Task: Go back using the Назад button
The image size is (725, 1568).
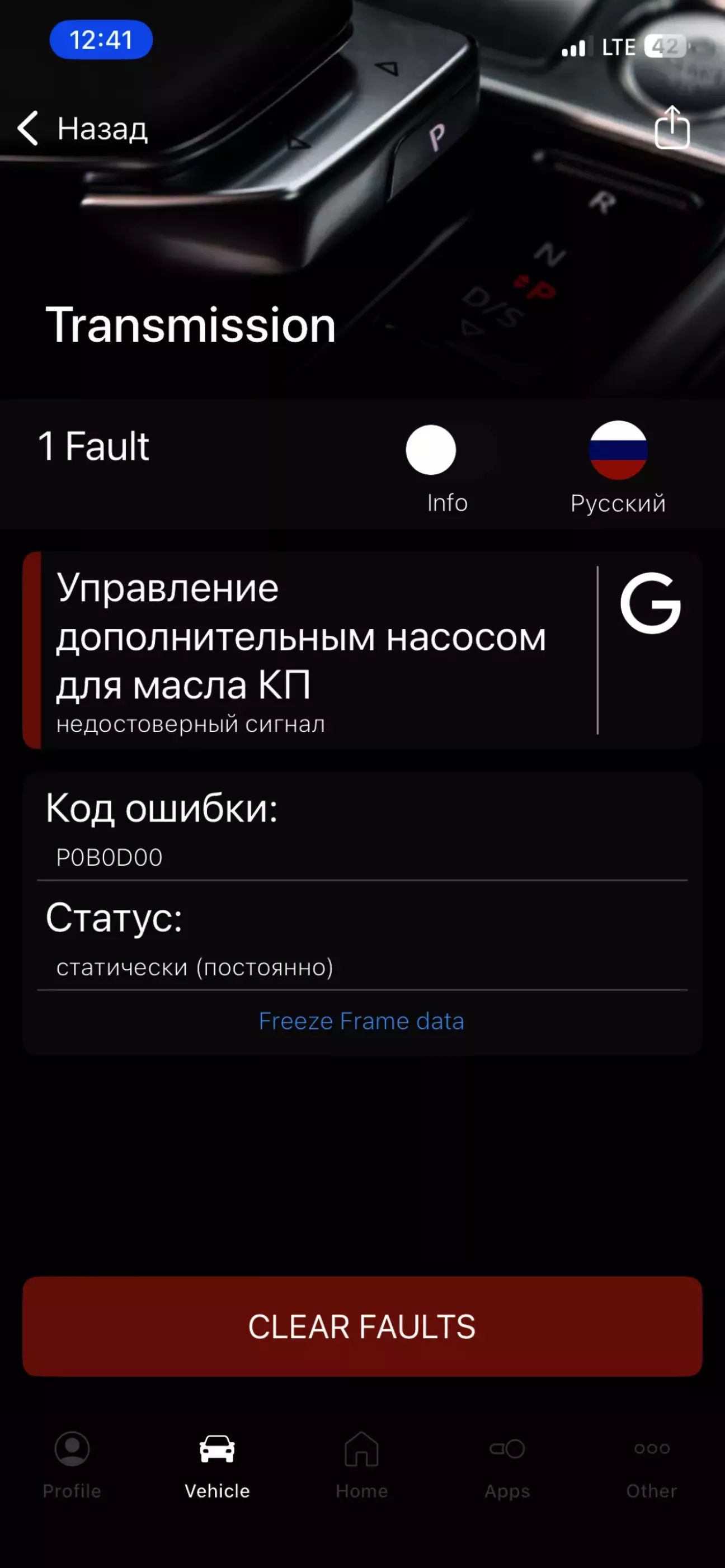Action: (83, 129)
